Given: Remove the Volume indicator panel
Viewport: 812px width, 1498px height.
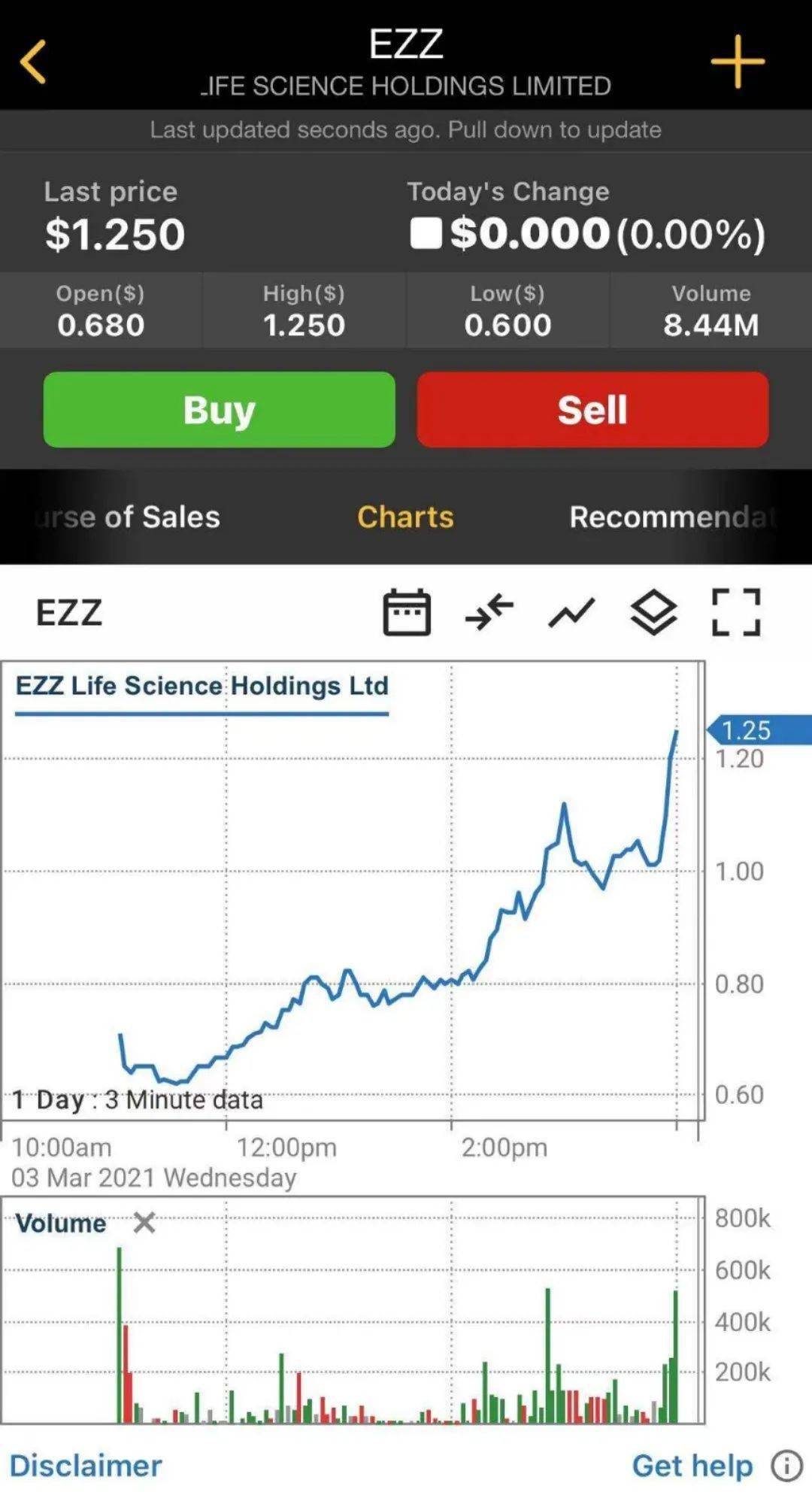Looking at the screenshot, I should pos(144,1224).
